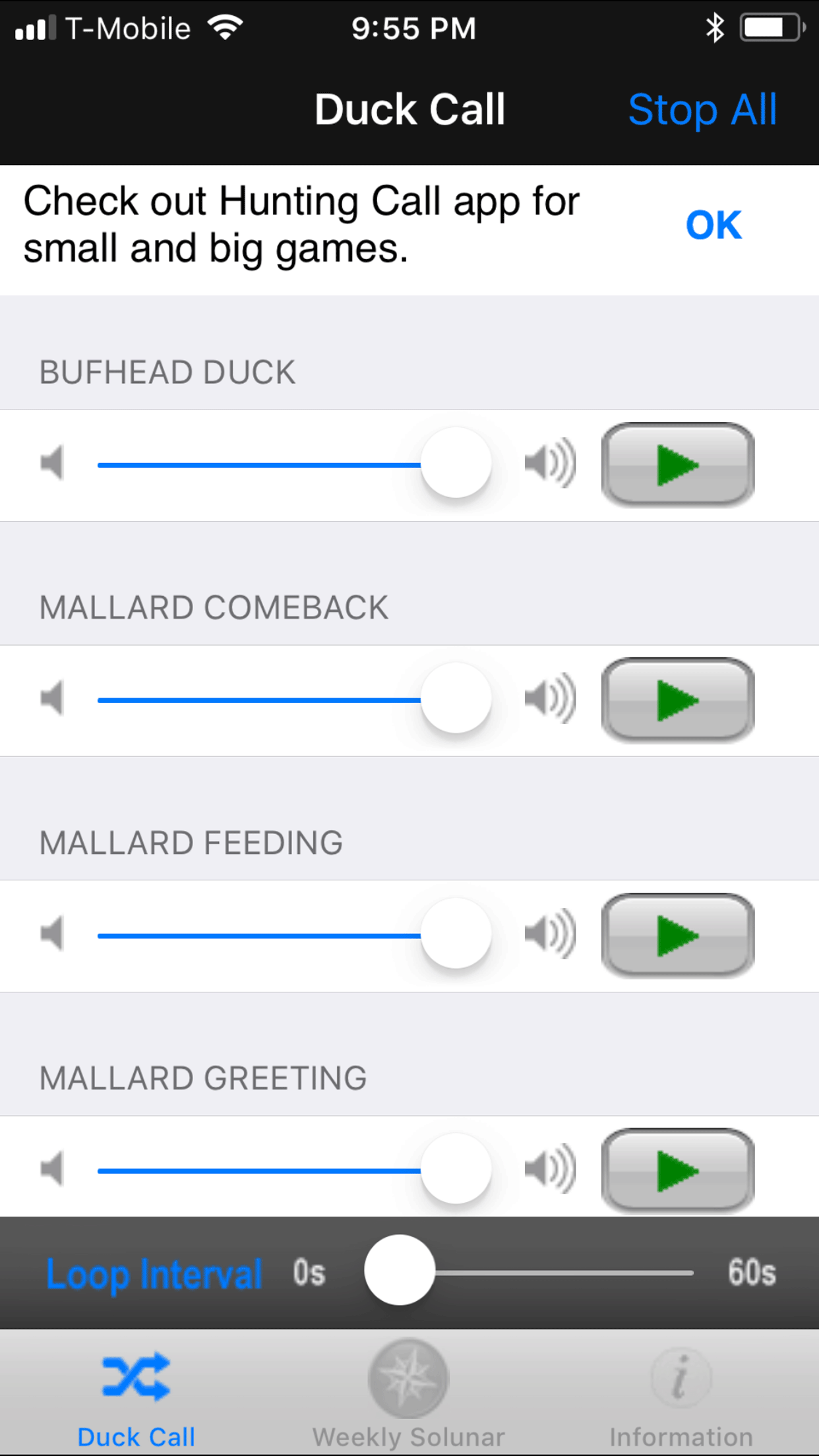Play the Bufhead Duck call
This screenshot has height=1456, width=819.
[x=678, y=465]
